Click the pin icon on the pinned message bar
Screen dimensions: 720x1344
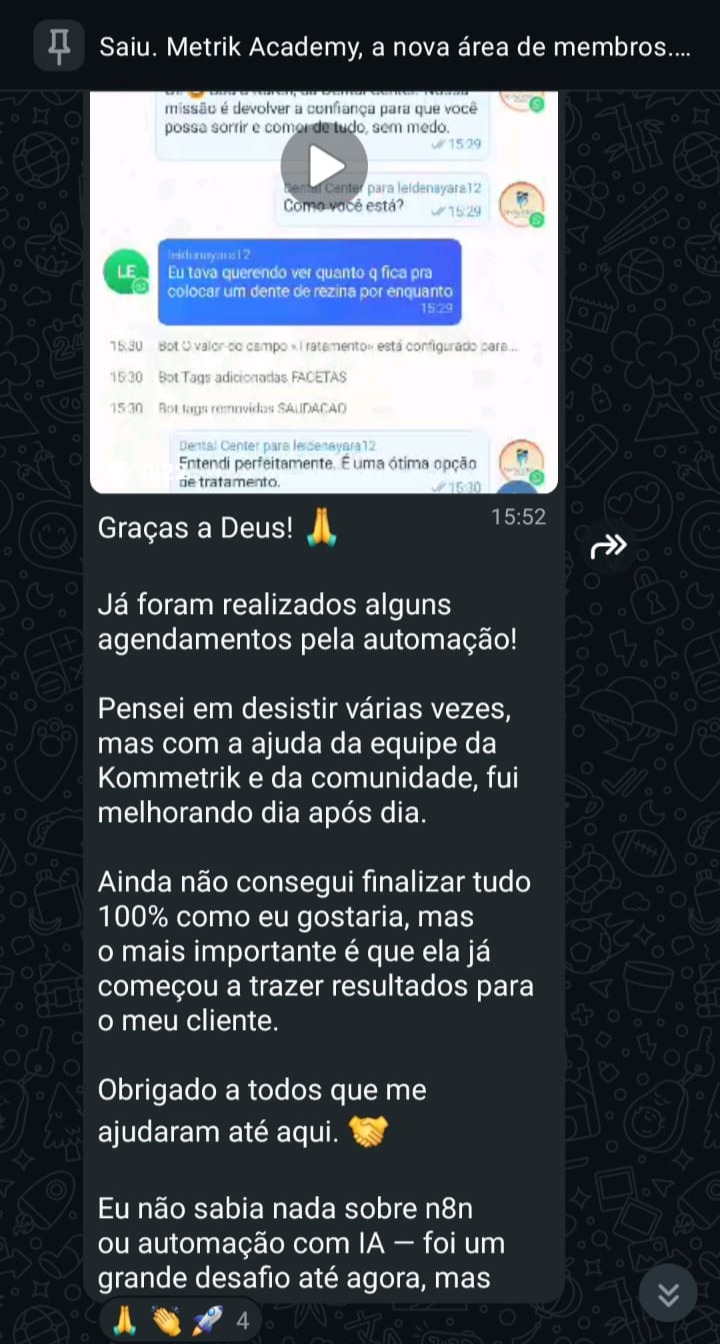pyautogui.click(x=58, y=46)
